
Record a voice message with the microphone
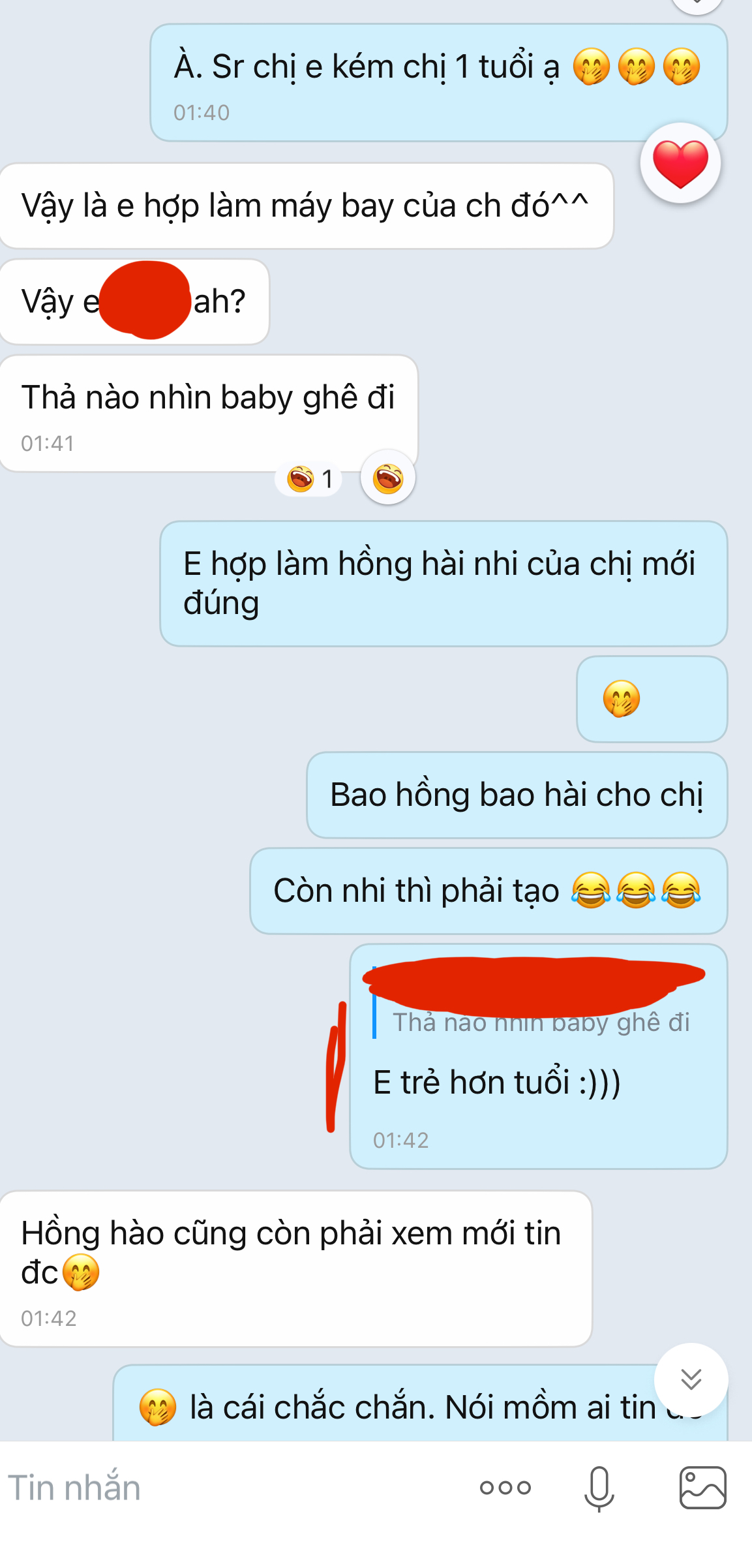599,1488
